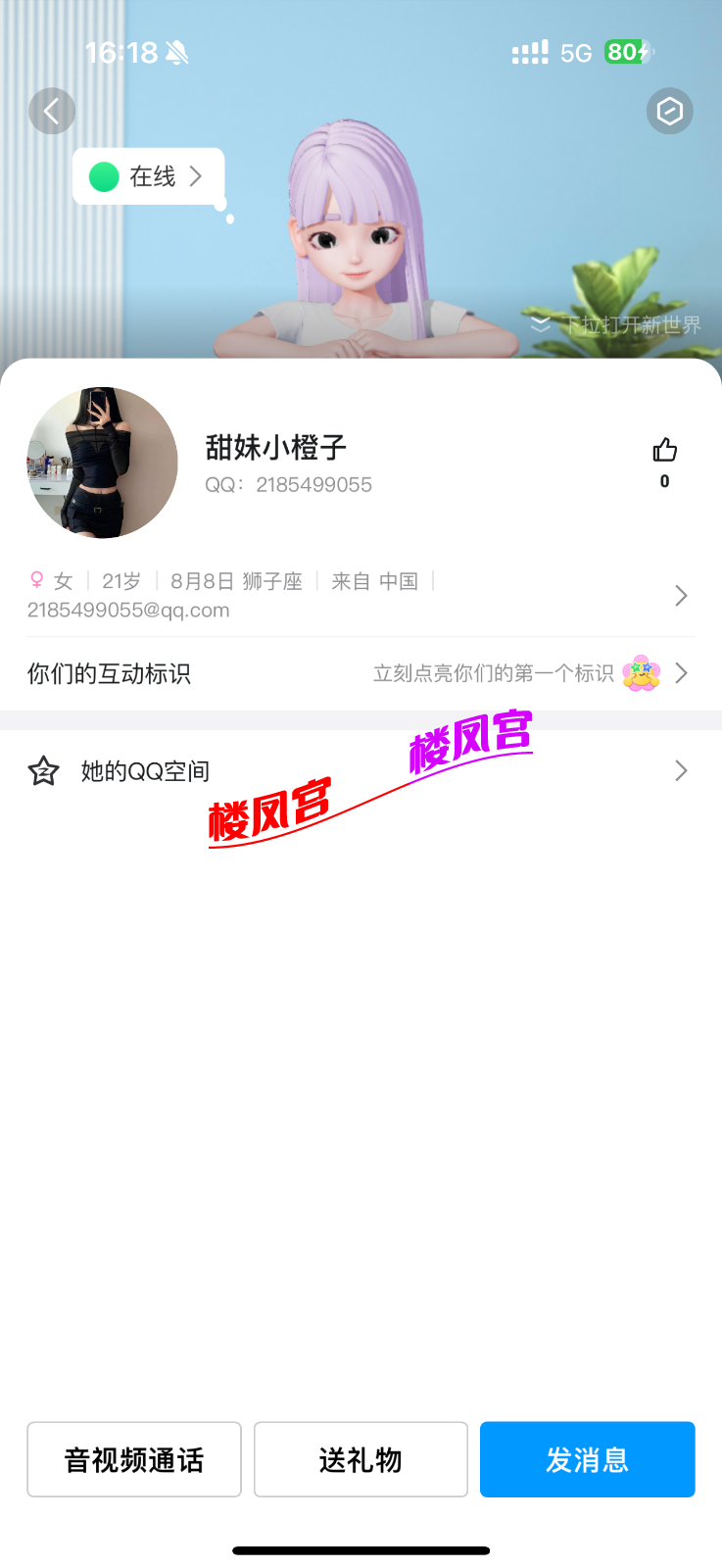Tap the 送礼物 button
This screenshot has height=1568, width=722.
coord(361,1459)
